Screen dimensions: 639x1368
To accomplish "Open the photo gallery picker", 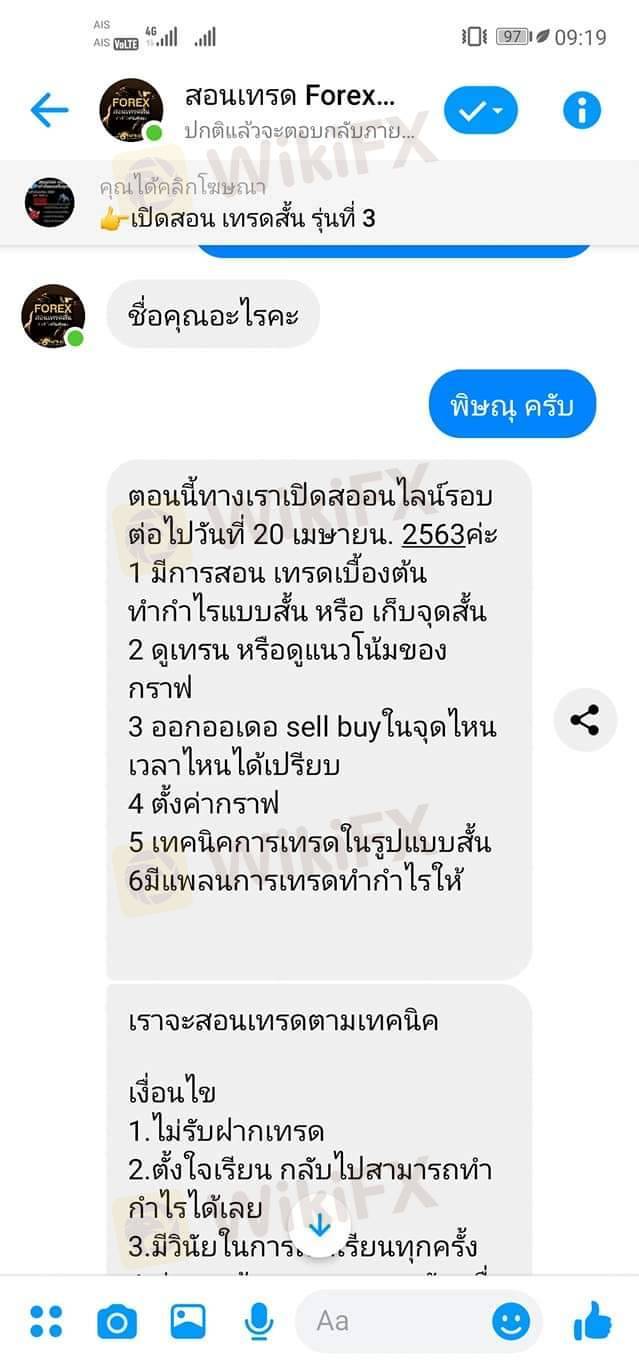I will click(188, 1322).
